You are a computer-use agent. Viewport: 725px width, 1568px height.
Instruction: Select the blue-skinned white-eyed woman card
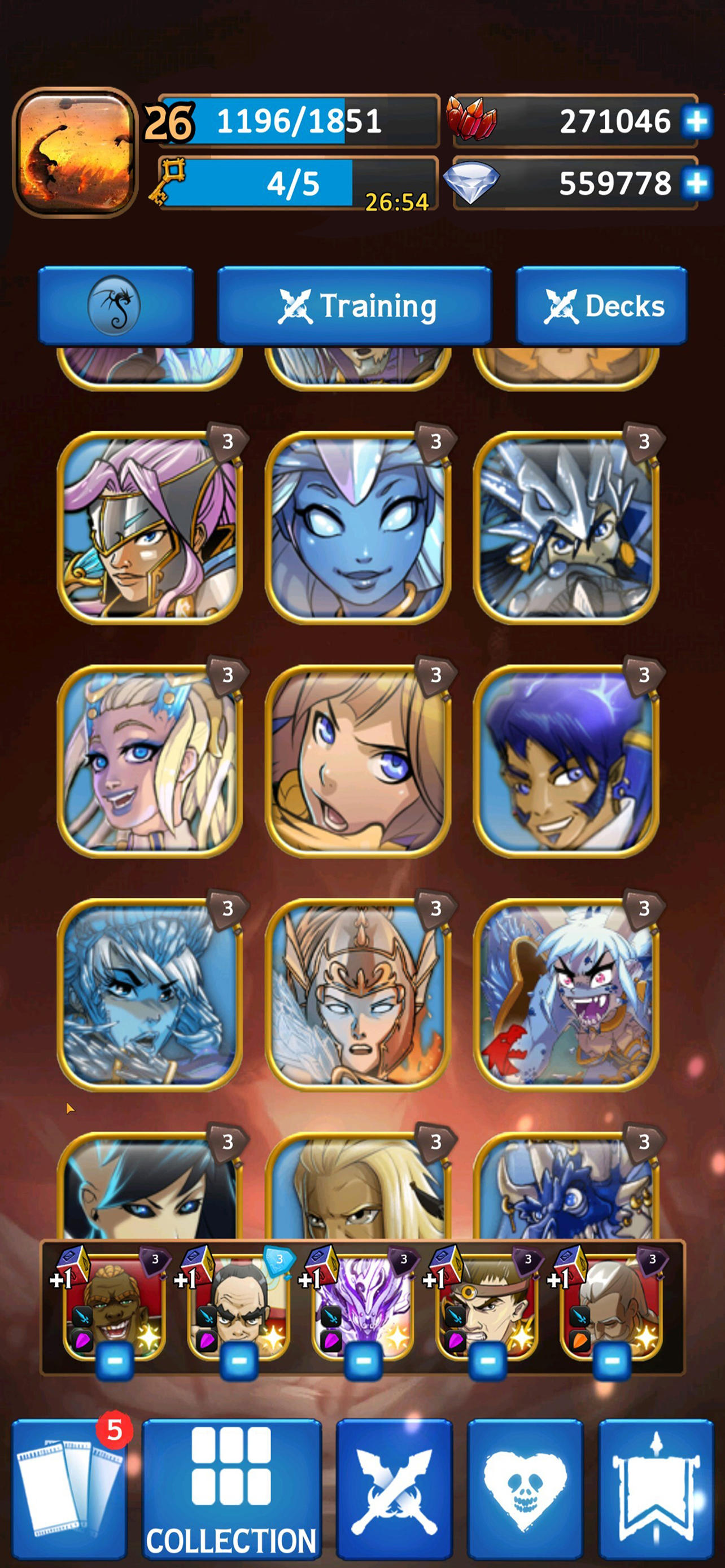point(358,527)
